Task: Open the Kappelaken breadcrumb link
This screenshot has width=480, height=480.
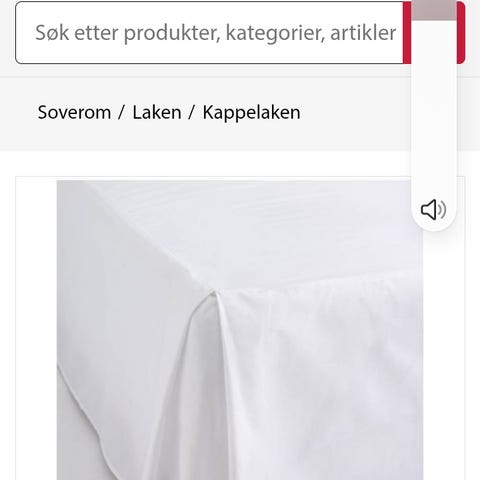Action: [252, 112]
